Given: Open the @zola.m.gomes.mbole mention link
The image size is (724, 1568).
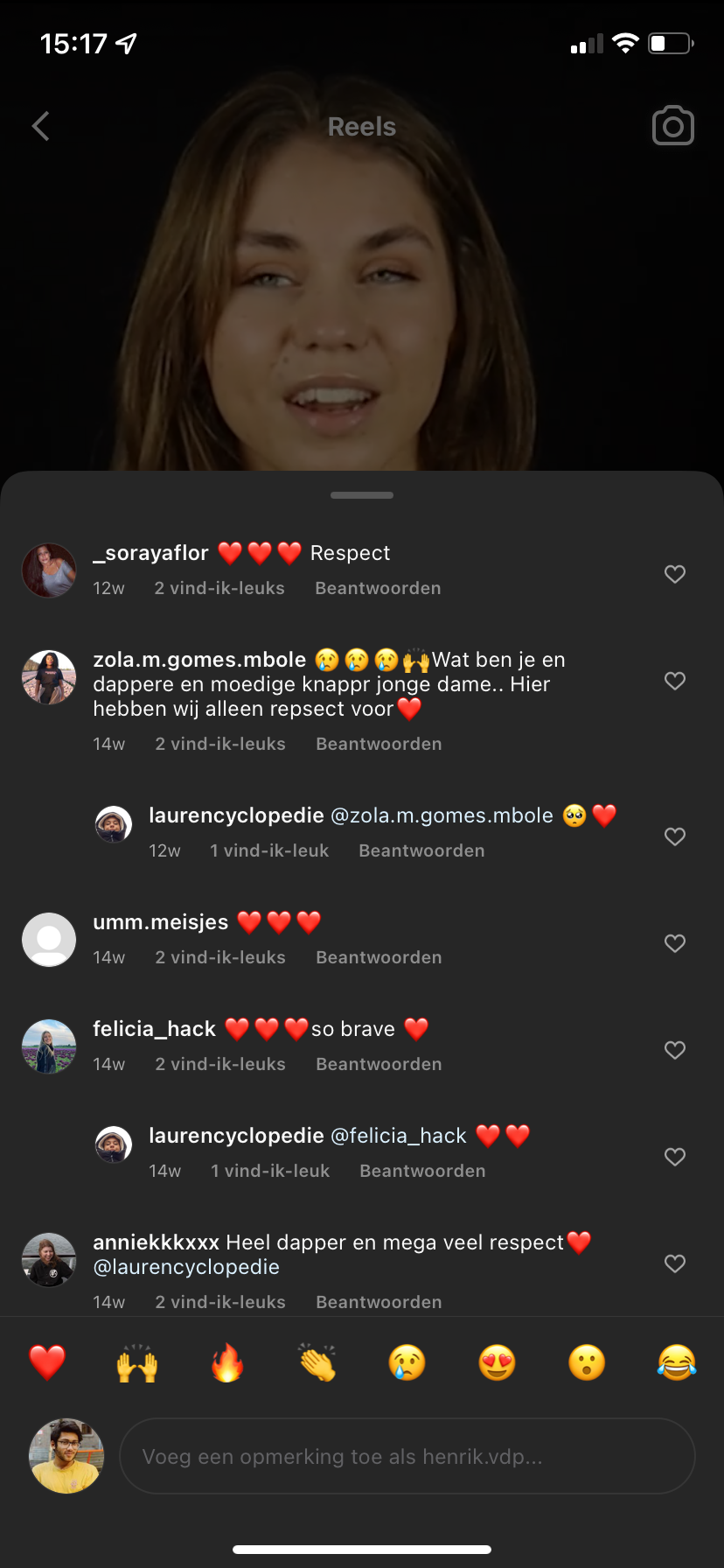Looking at the screenshot, I should 442,815.
